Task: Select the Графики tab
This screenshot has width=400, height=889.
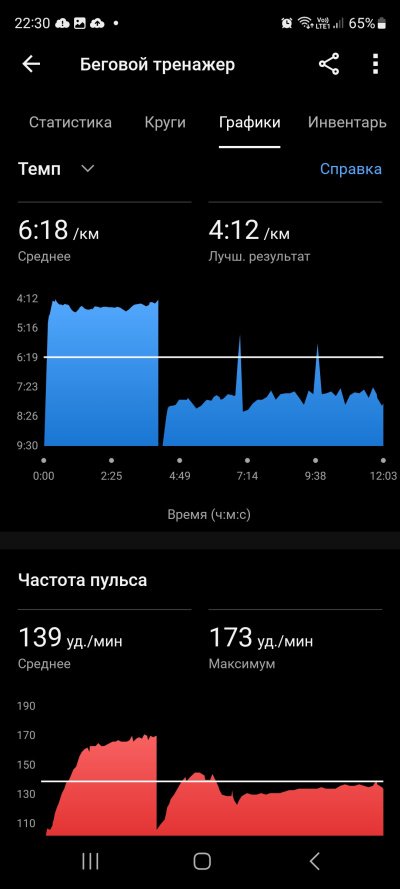Action: coord(250,122)
